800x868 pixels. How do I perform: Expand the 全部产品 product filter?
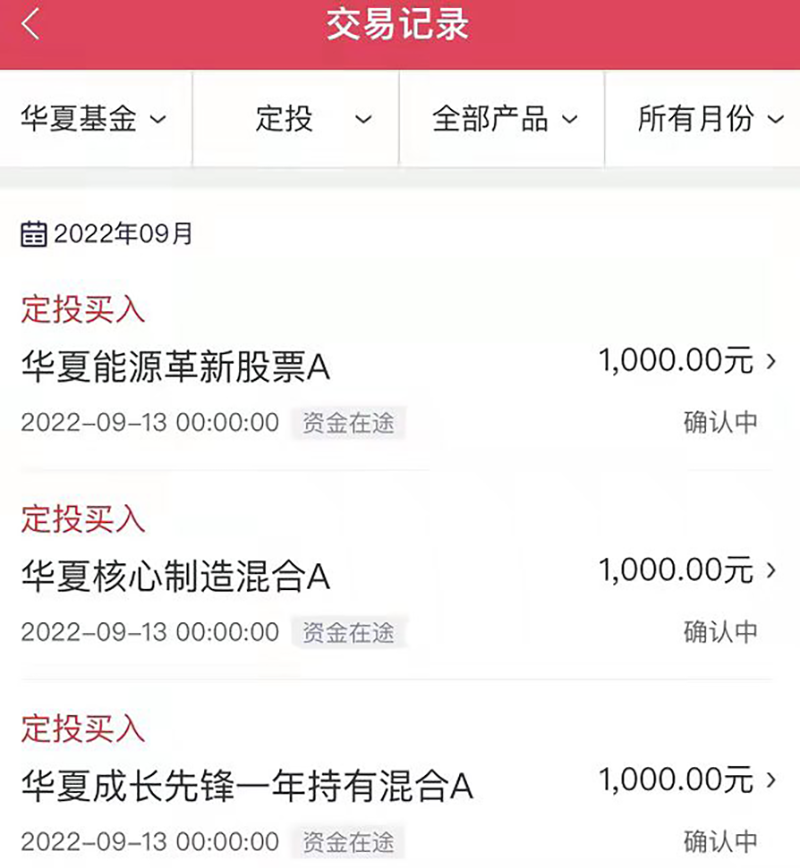[x=504, y=120]
